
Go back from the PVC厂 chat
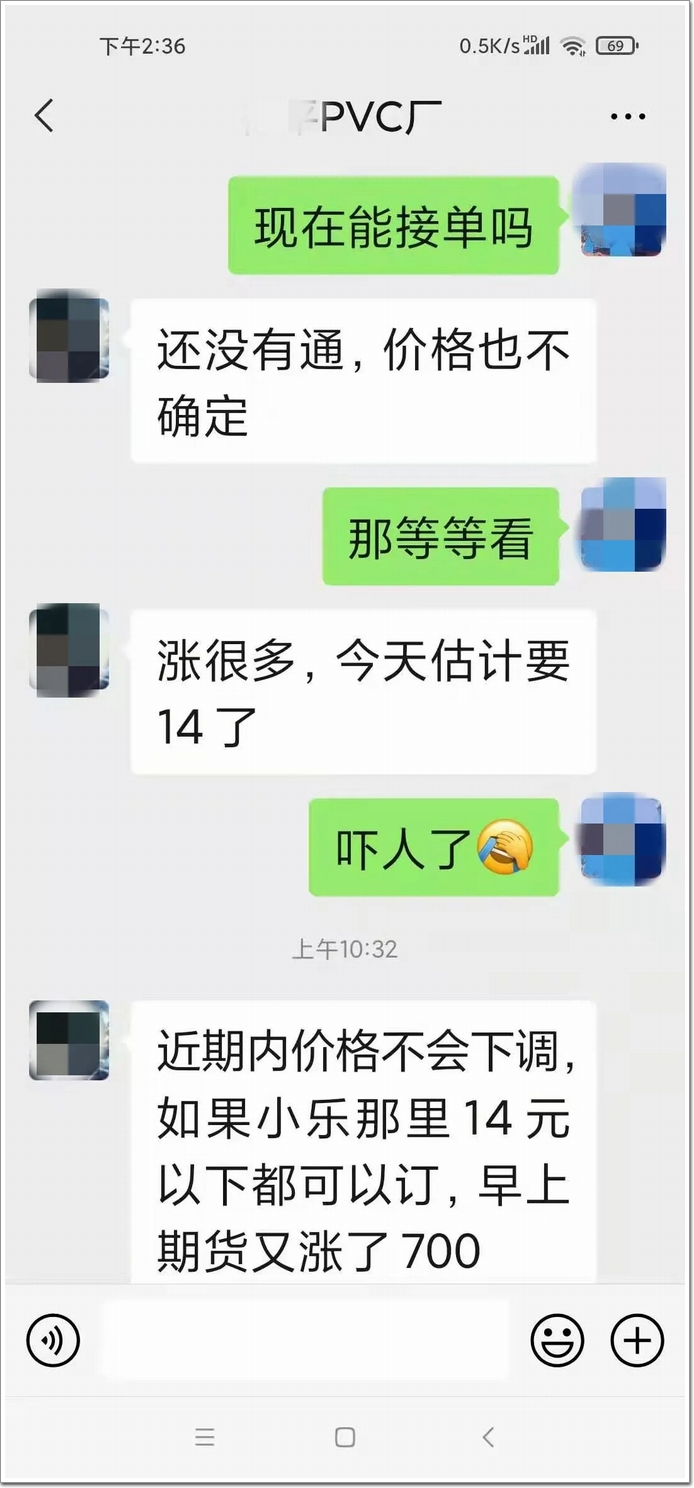44,116
